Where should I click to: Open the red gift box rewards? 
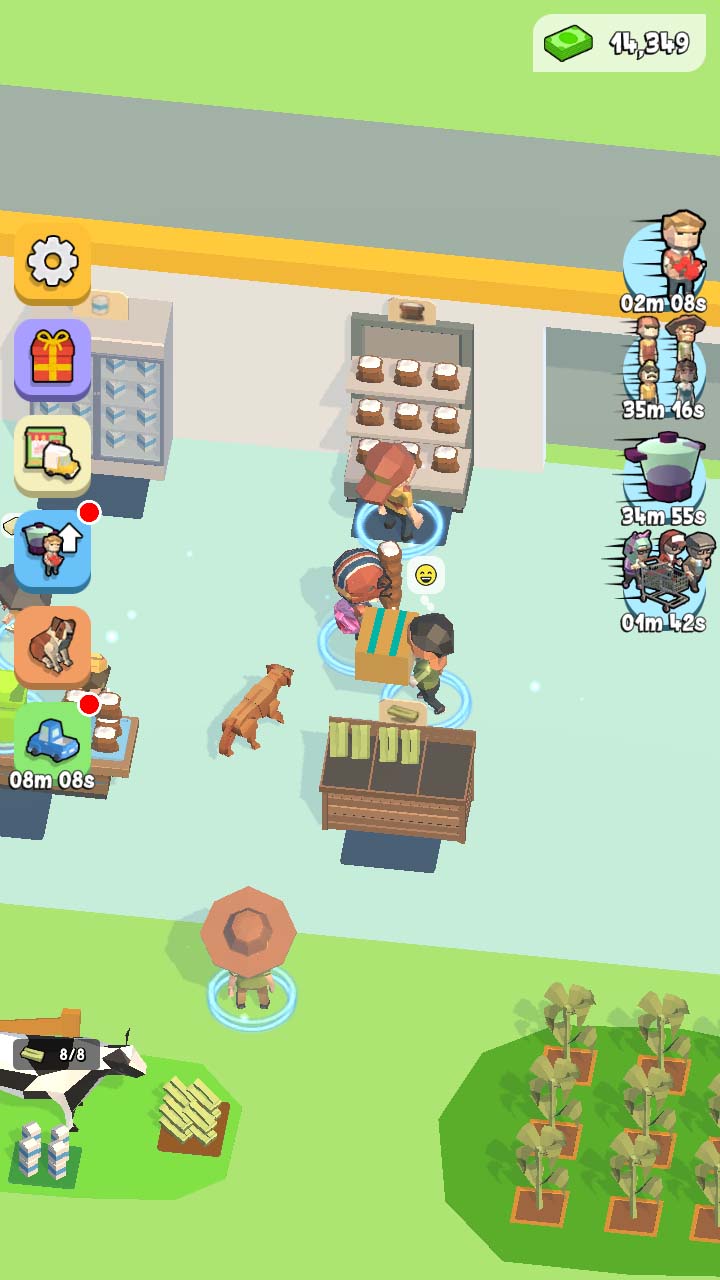52,362
